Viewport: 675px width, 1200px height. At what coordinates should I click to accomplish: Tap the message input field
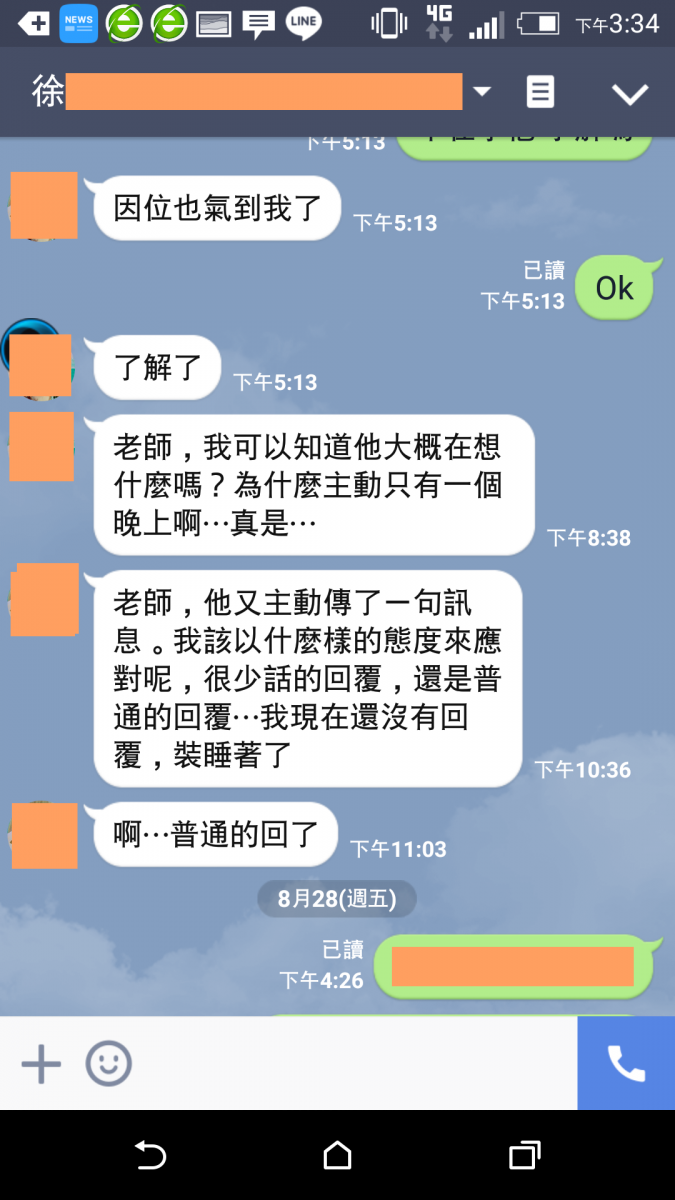tap(350, 1064)
